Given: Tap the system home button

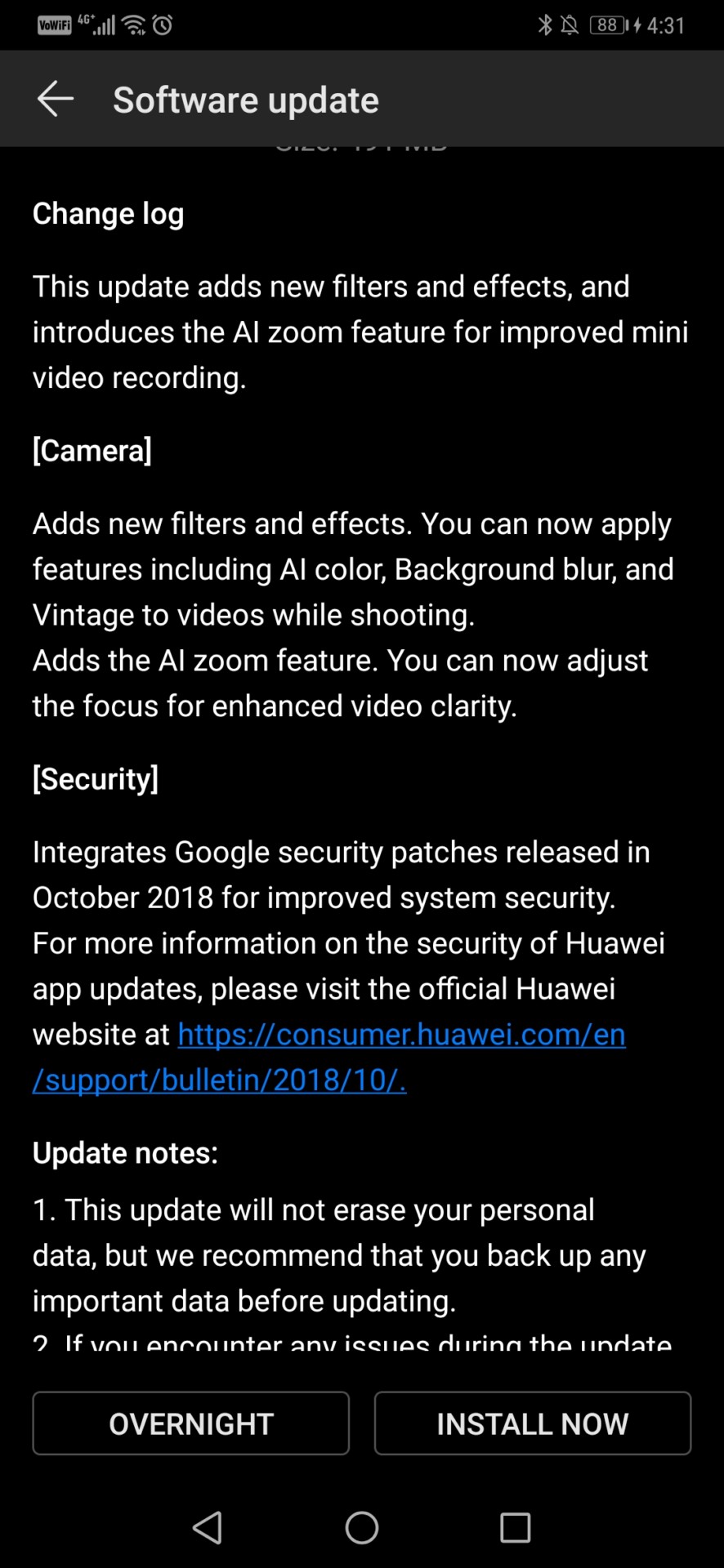Looking at the screenshot, I should pyautogui.click(x=362, y=1527).
